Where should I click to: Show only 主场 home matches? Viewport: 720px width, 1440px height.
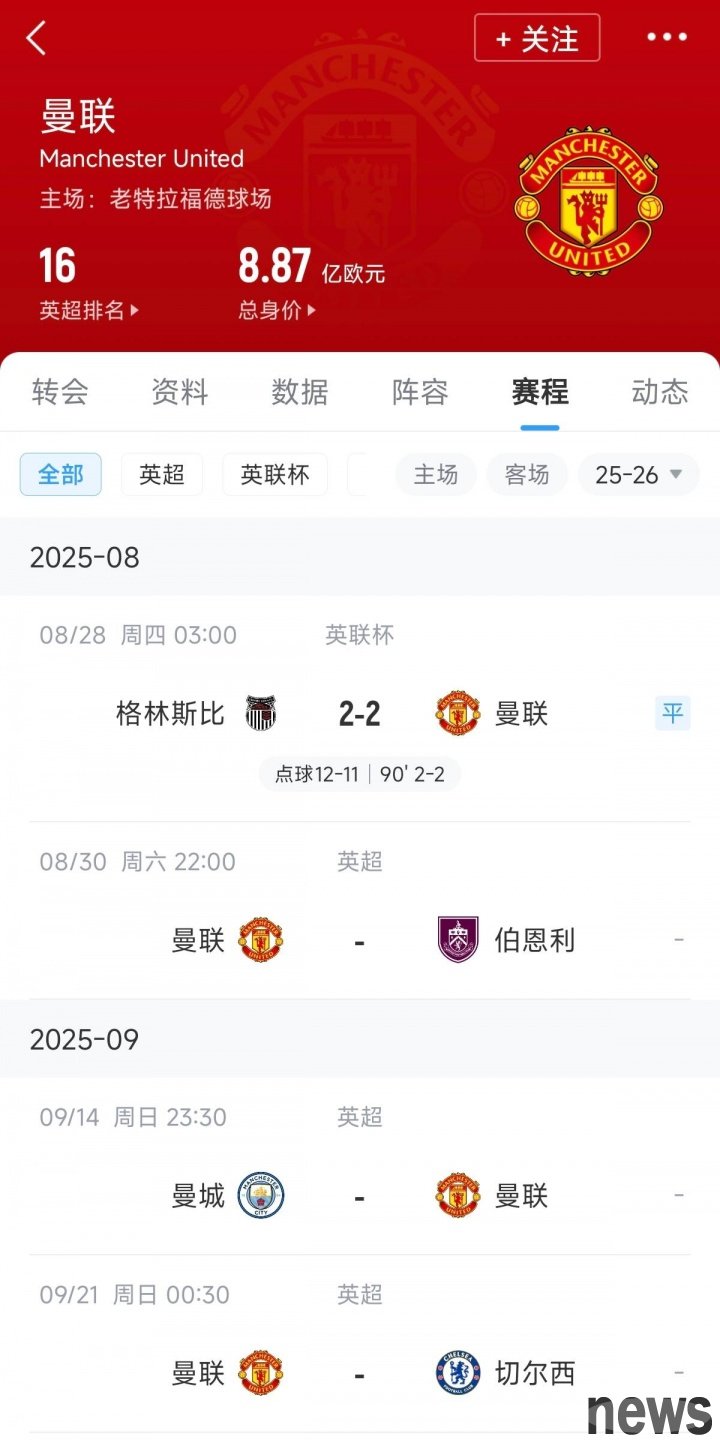436,475
